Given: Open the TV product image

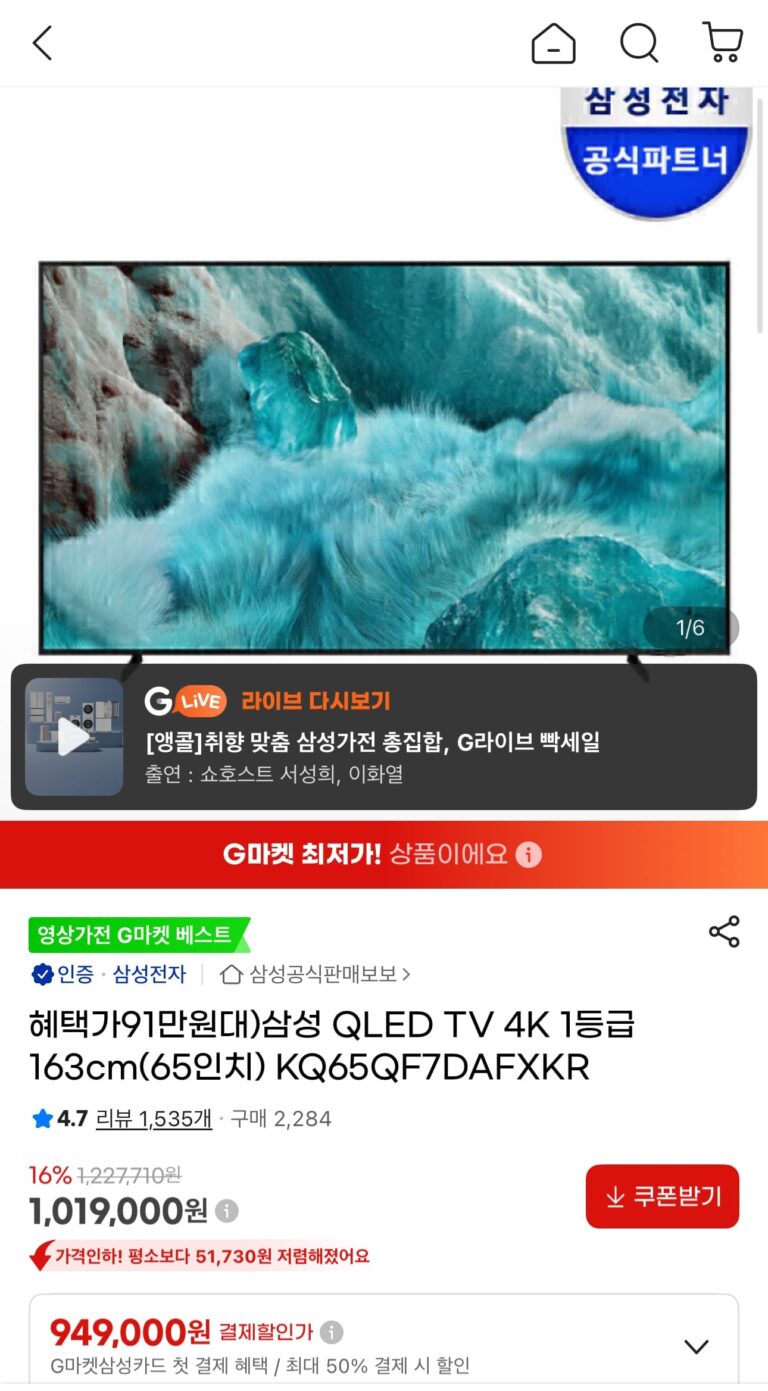Looking at the screenshot, I should point(384,455).
